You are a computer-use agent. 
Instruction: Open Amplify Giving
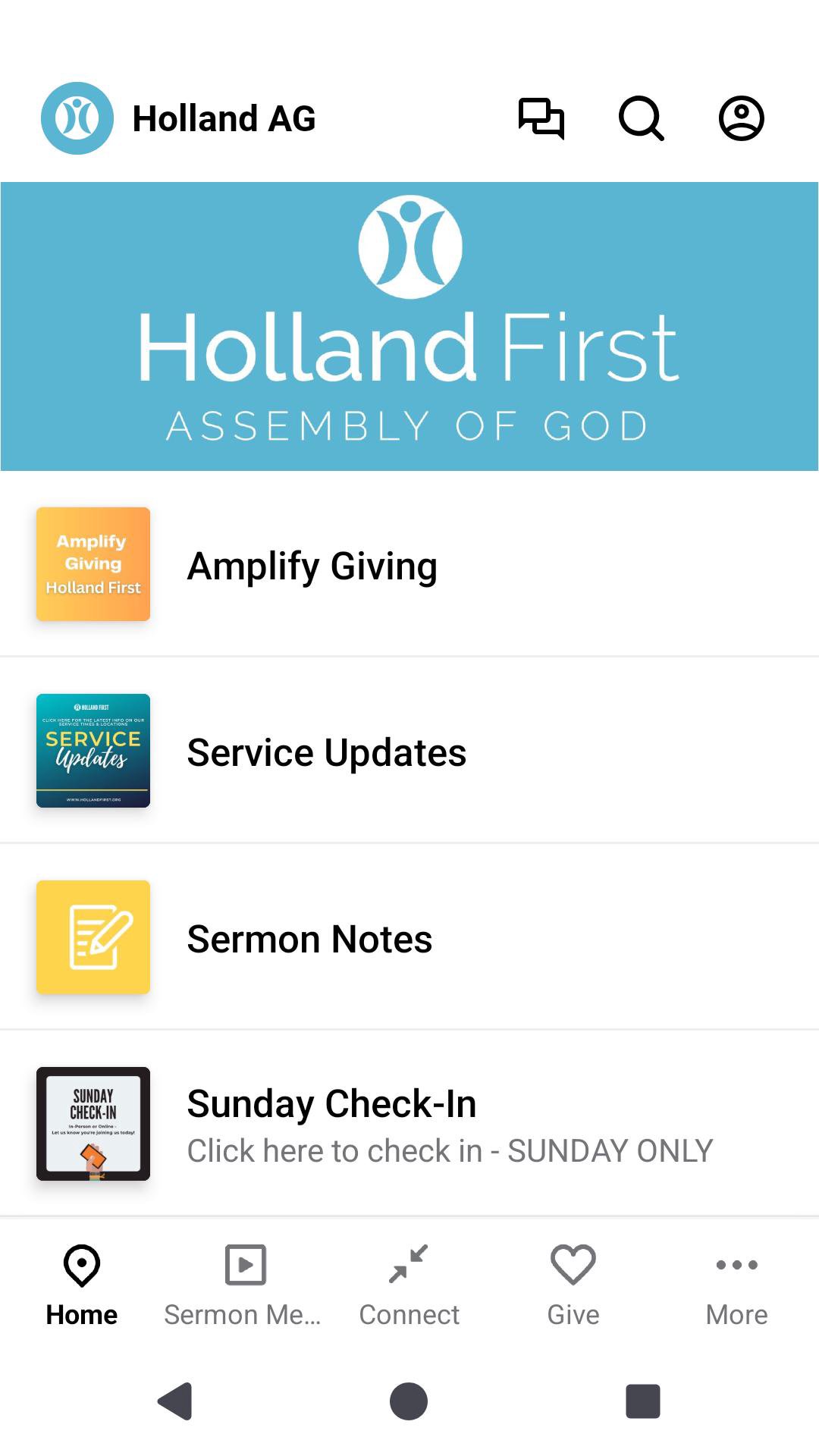(409, 564)
